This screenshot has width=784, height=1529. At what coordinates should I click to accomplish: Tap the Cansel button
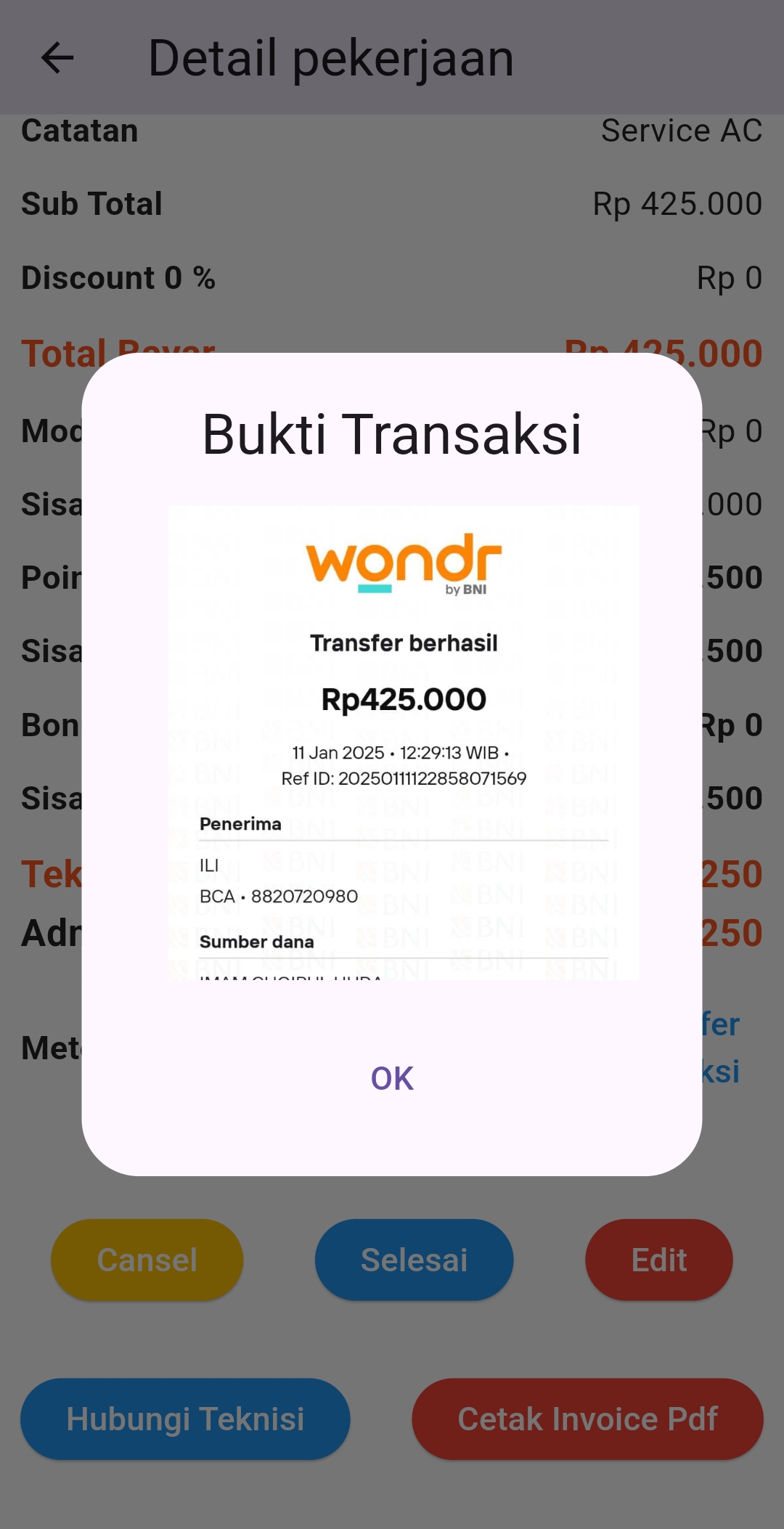point(147,1260)
